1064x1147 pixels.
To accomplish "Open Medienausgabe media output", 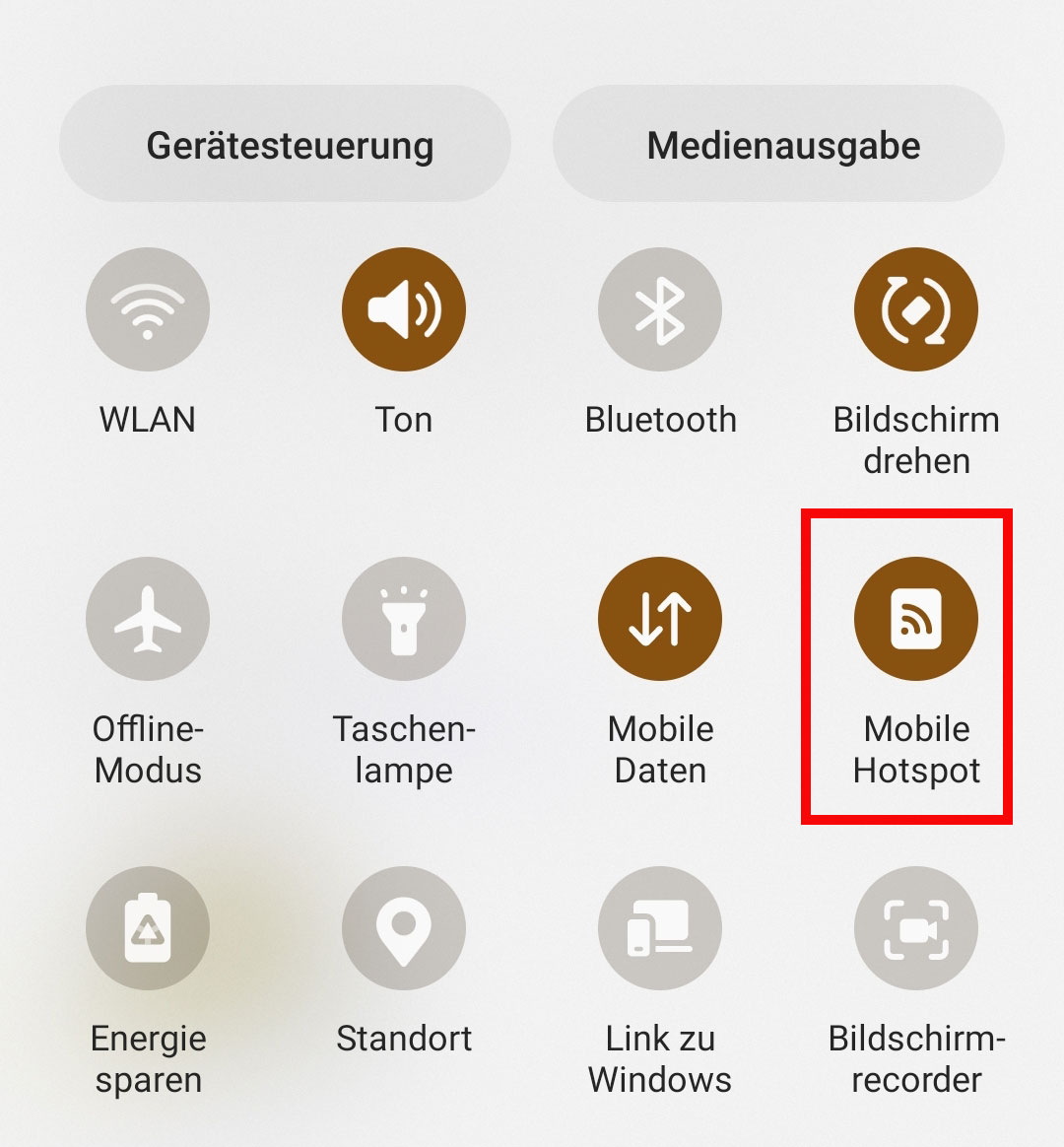I will pos(778,145).
